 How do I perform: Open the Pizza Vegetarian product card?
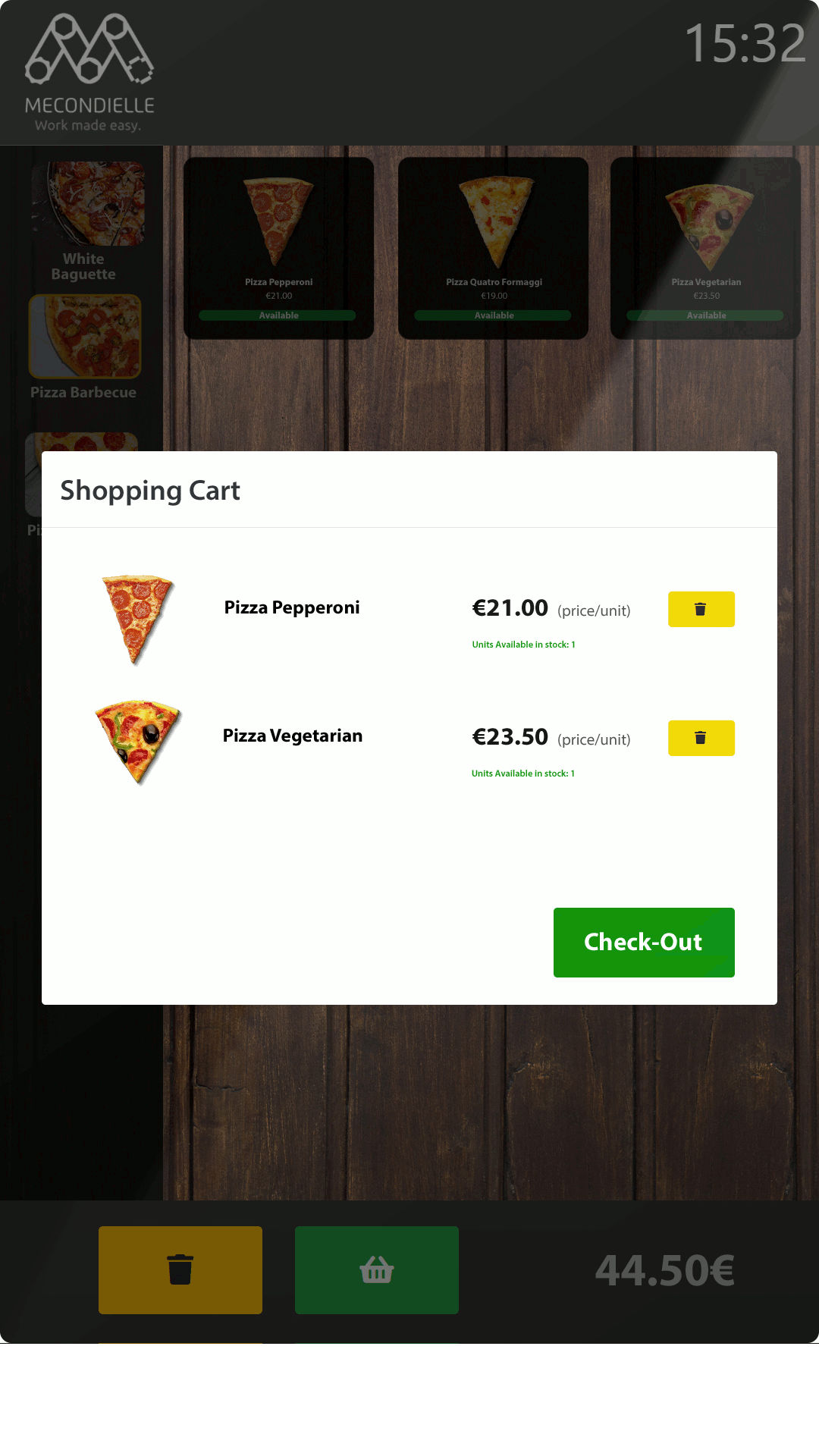point(706,248)
